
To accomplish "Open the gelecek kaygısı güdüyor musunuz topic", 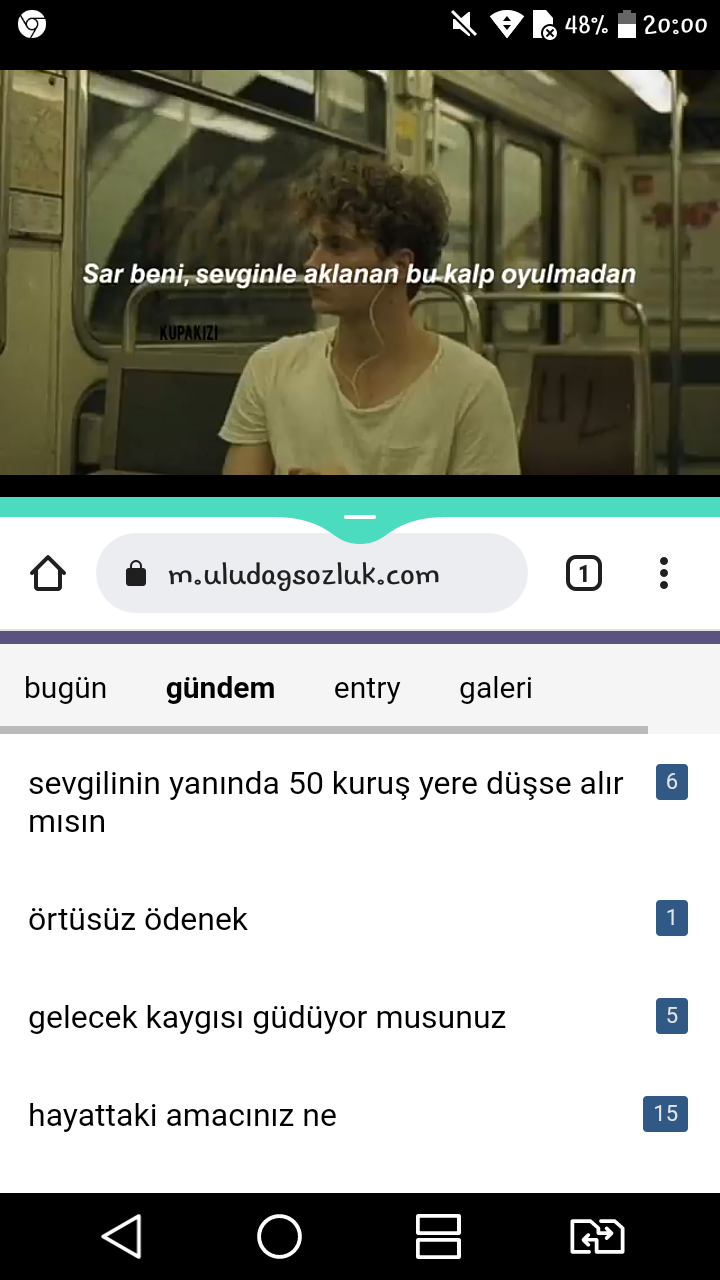I will point(267,1017).
